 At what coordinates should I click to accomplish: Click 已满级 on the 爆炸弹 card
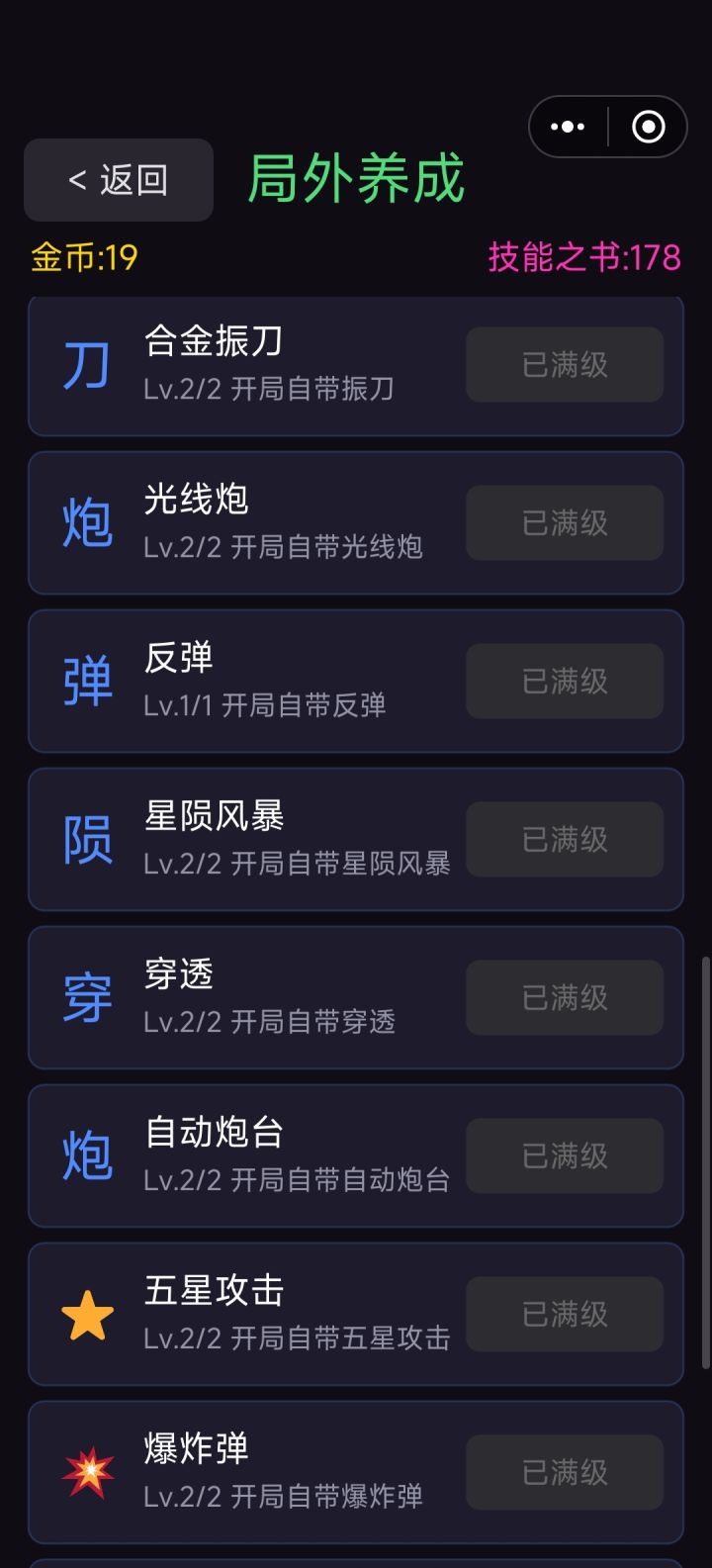coord(565,1472)
